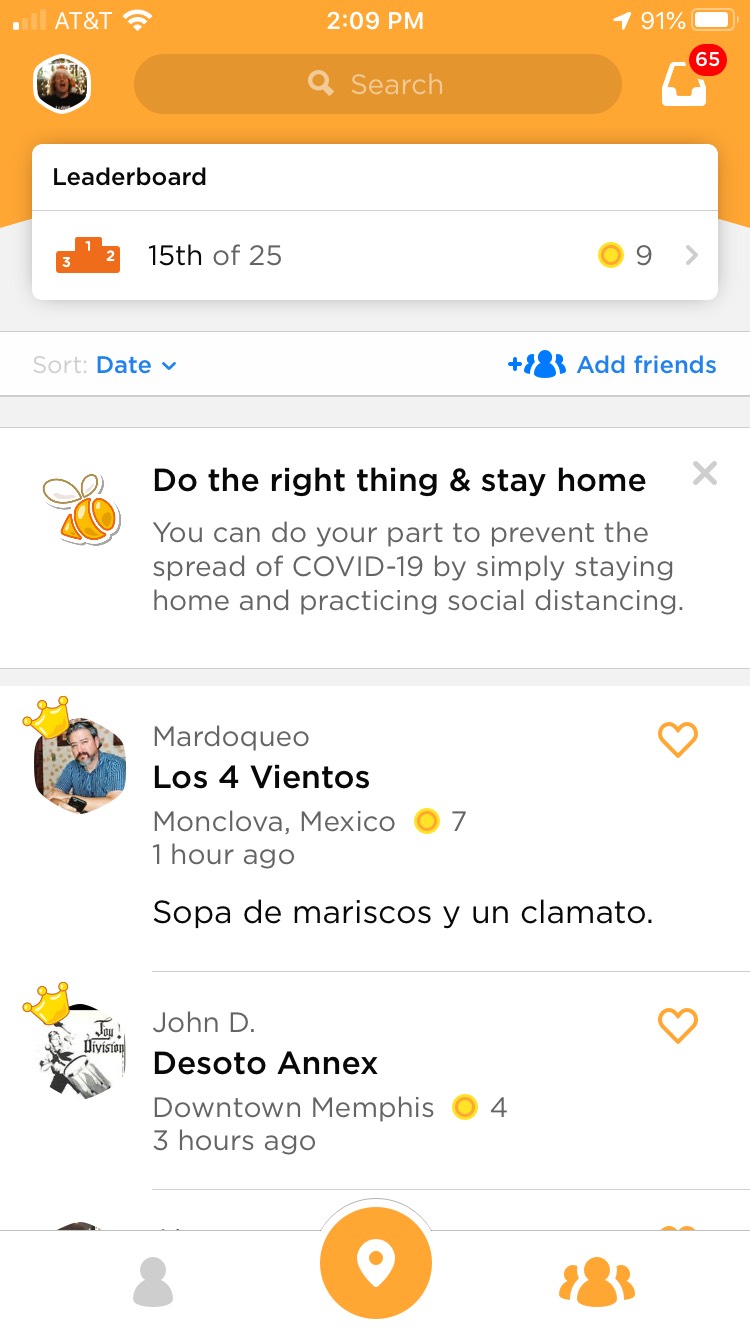750x1334 pixels.
Task: Change the Sort by Date dropdown
Action: [x=136, y=365]
